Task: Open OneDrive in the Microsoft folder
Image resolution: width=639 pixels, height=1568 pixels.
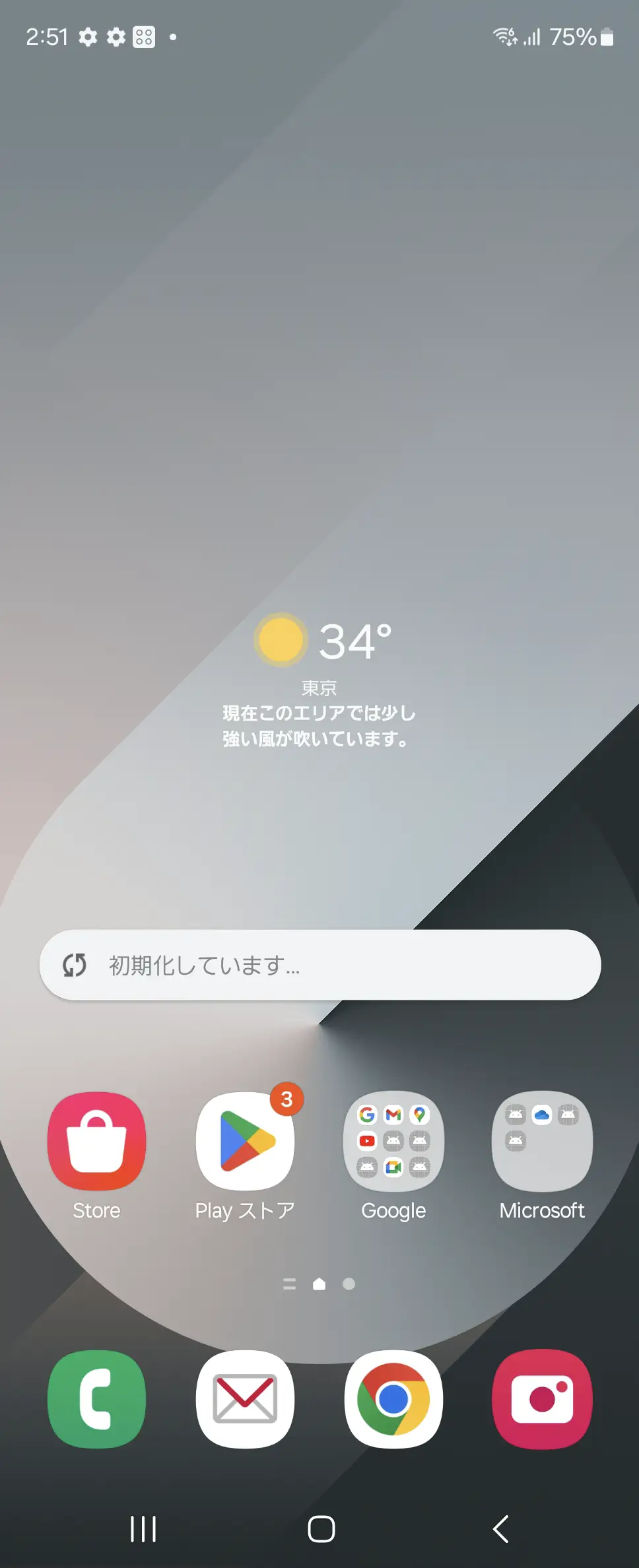Action: coord(541,1113)
